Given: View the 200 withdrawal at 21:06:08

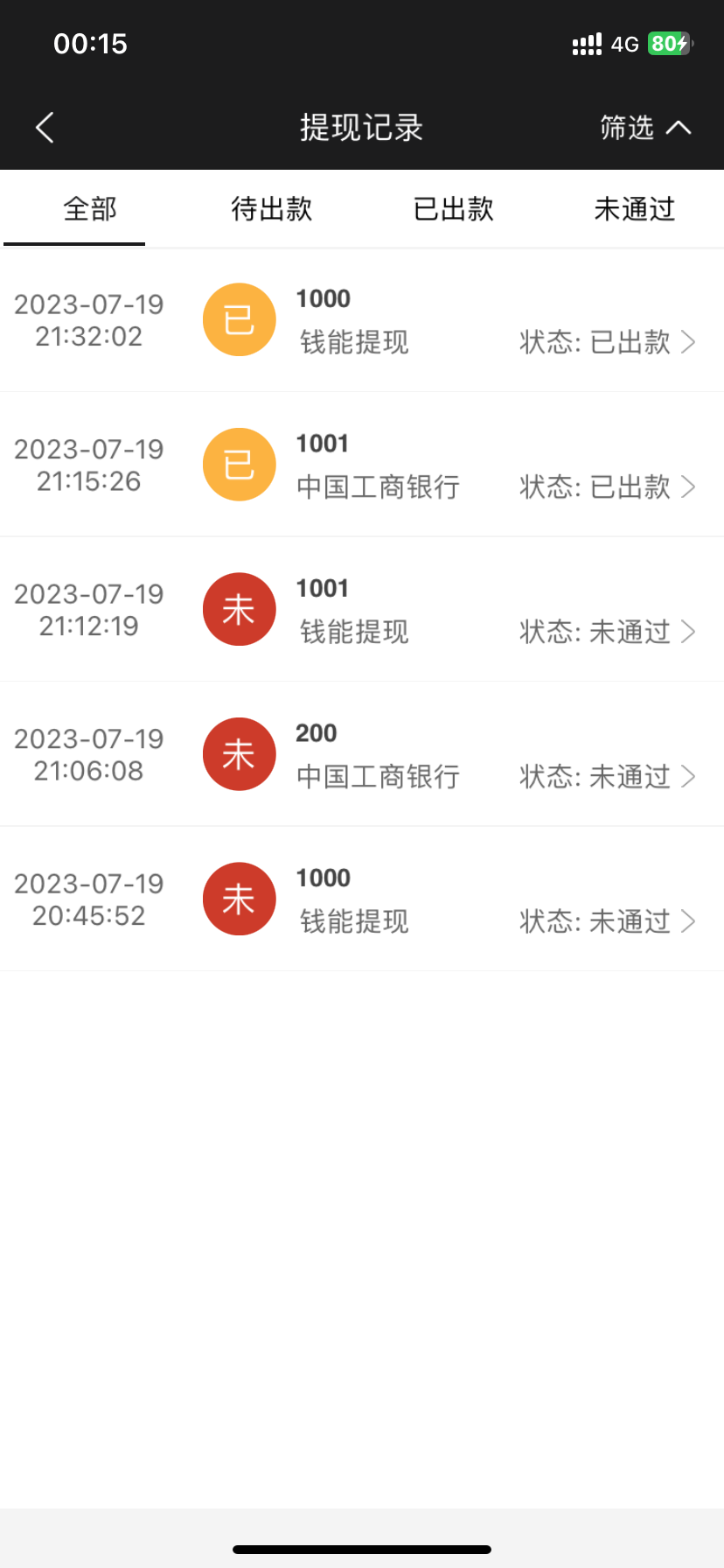Looking at the screenshot, I should click(x=362, y=754).
